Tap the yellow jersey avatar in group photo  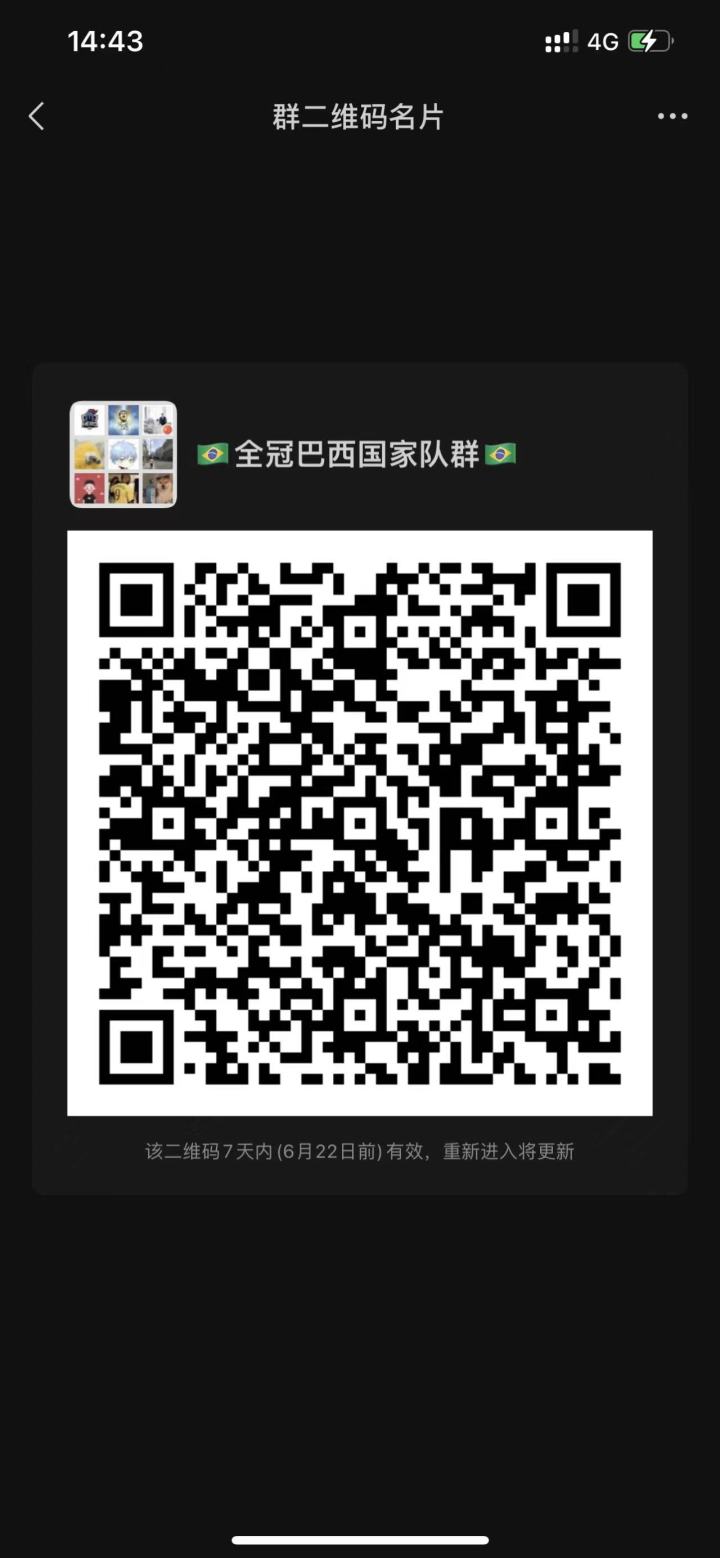click(x=122, y=489)
